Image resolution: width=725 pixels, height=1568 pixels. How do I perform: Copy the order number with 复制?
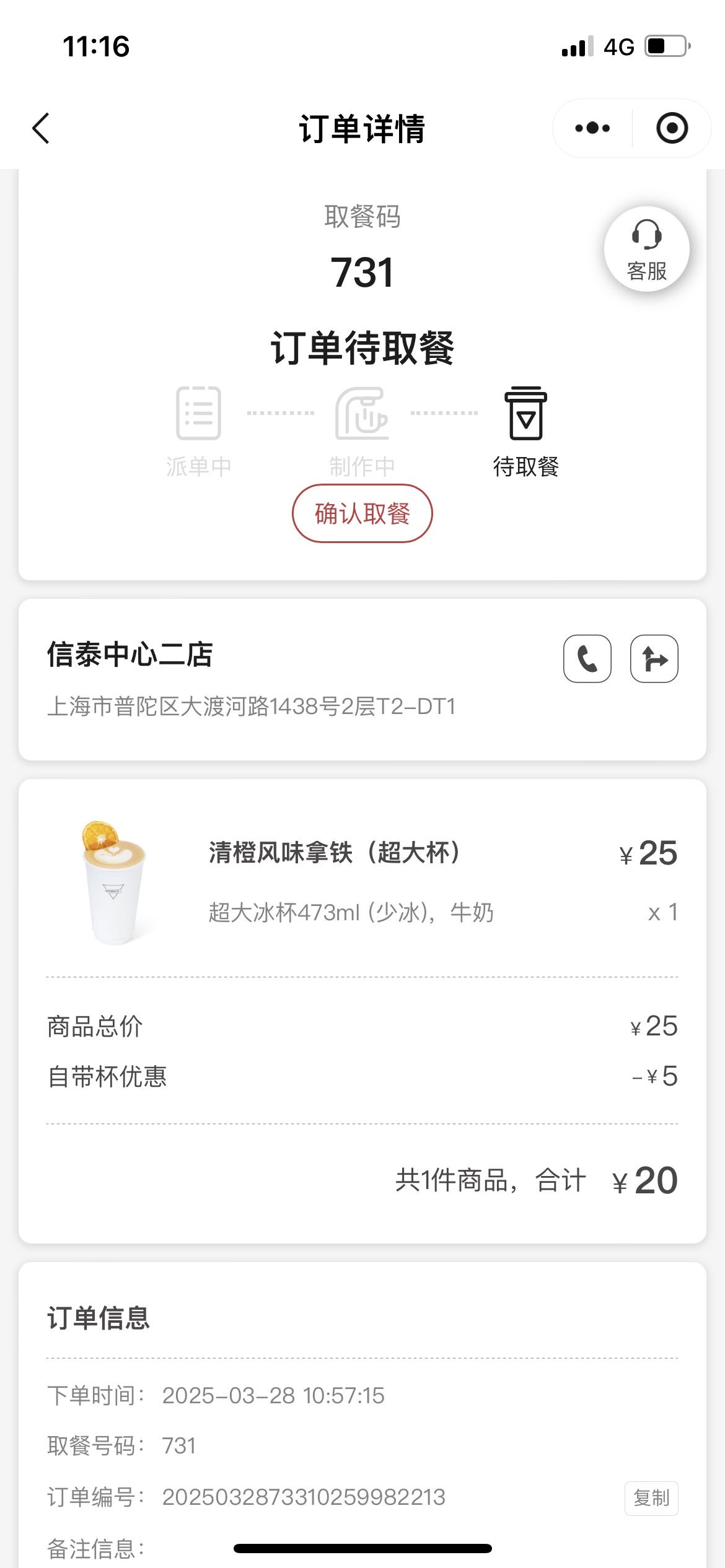point(651,1498)
